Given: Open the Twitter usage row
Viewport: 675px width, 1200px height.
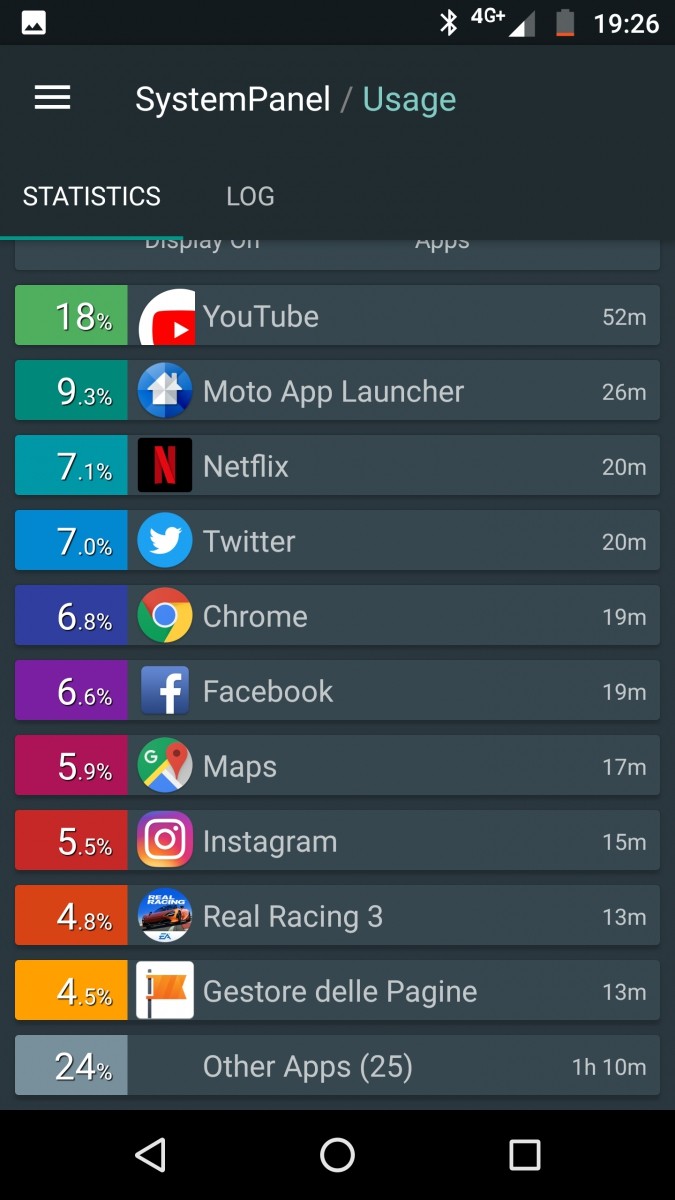Looking at the screenshot, I should (x=337, y=541).
